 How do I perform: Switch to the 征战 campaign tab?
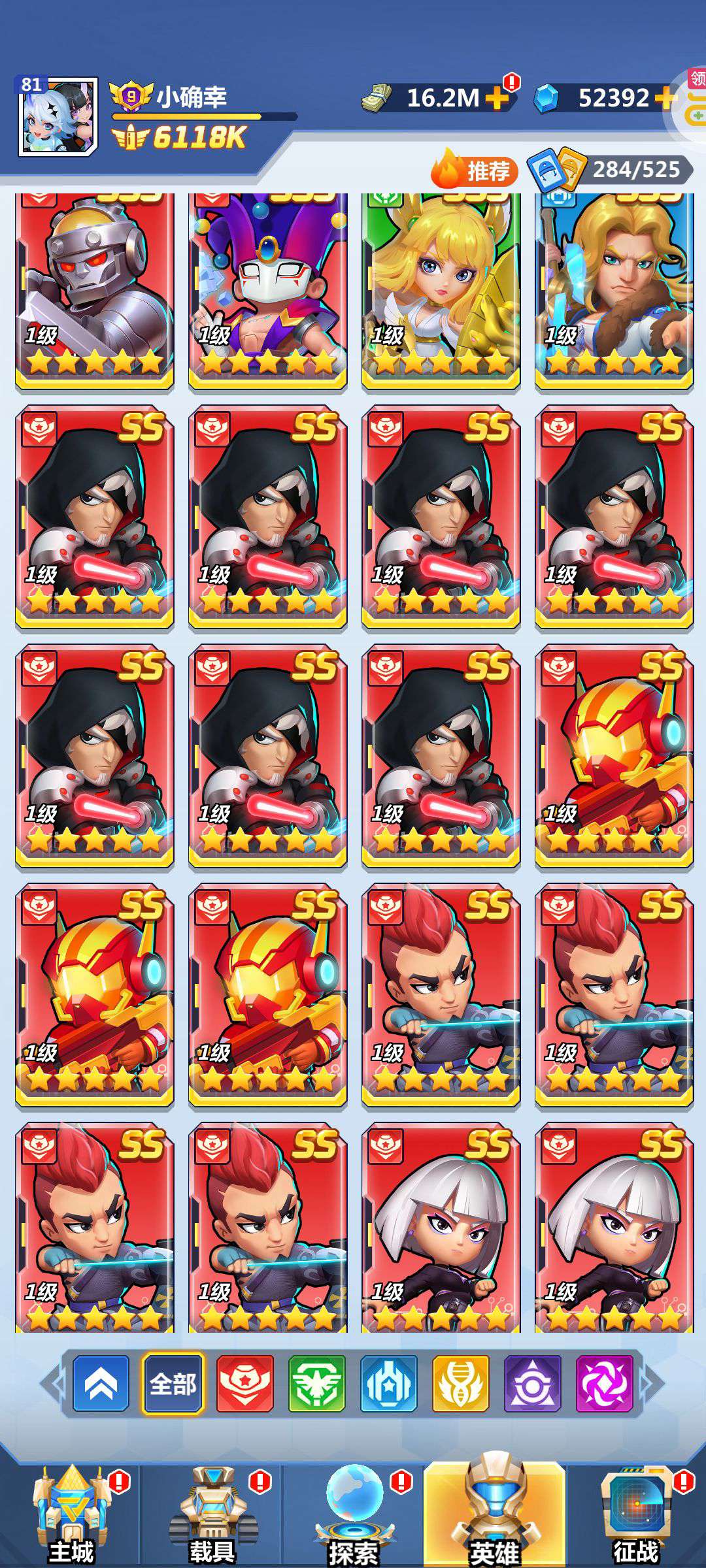pyautogui.click(x=637, y=1517)
